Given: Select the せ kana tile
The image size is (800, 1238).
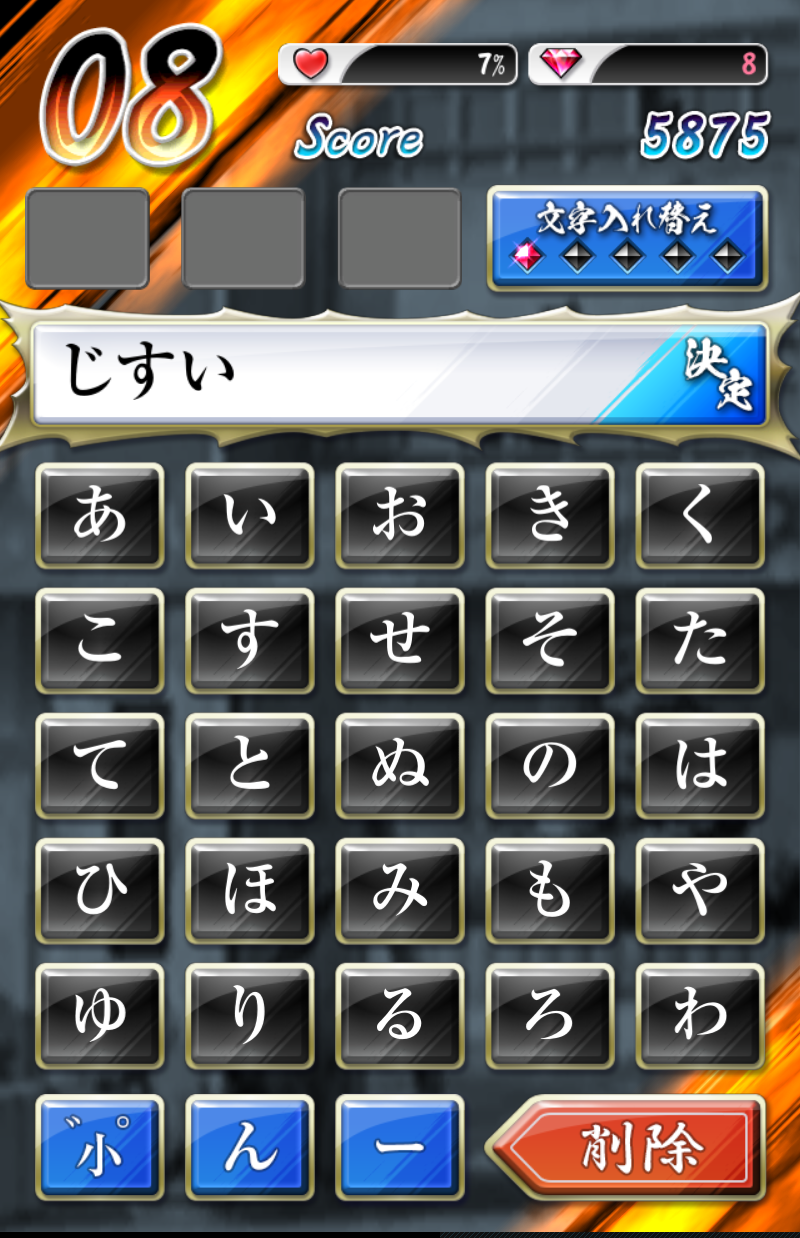Looking at the screenshot, I should click(400, 640).
